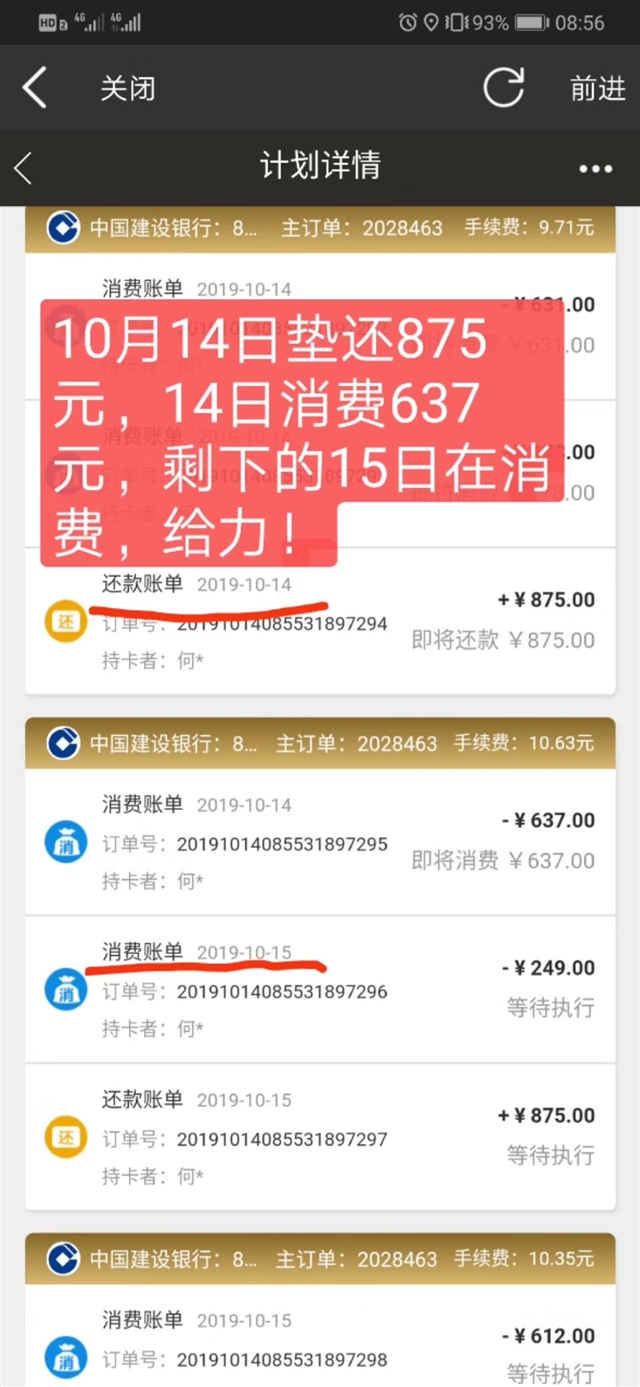Tap 前进 to go forward
The height and width of the screenshot is (1387, 640).
[598, 88]
